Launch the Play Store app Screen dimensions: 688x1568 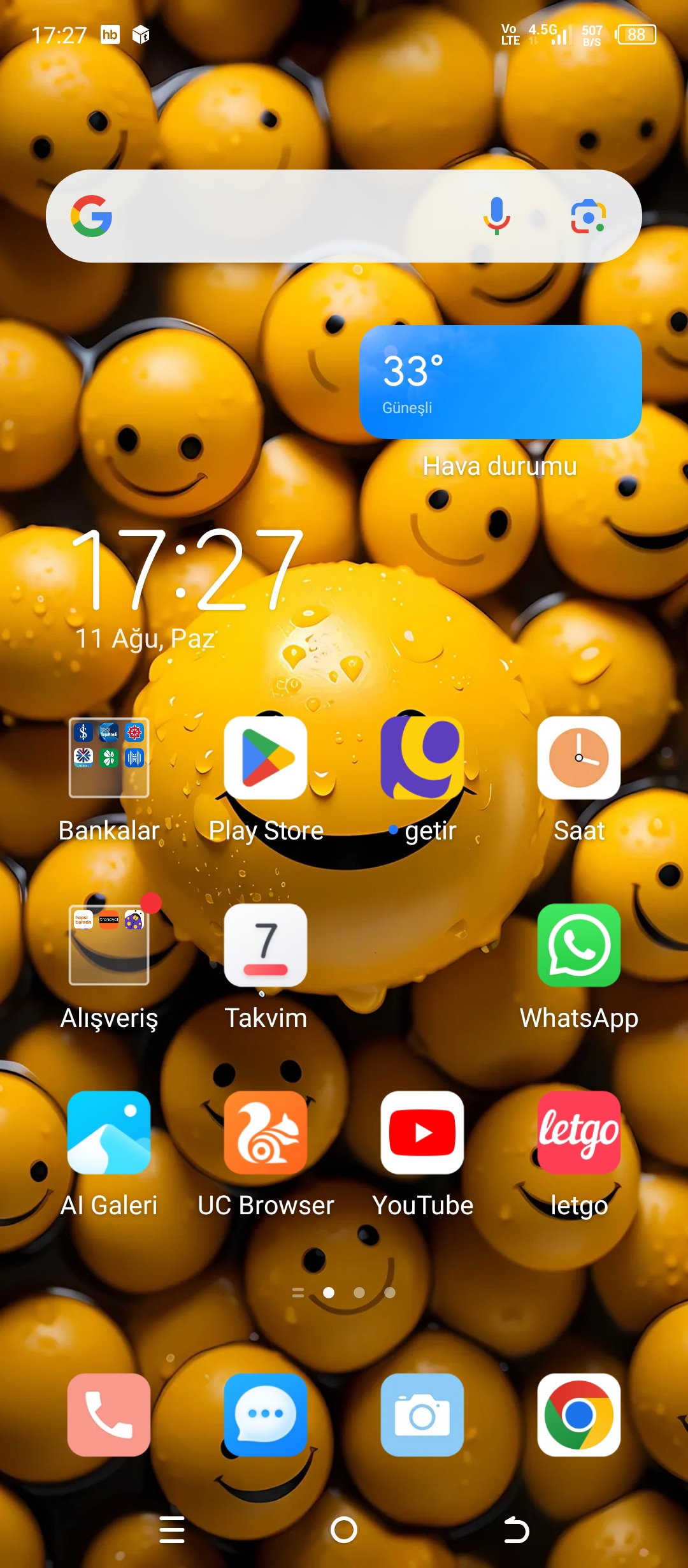[x=266, y=758]
